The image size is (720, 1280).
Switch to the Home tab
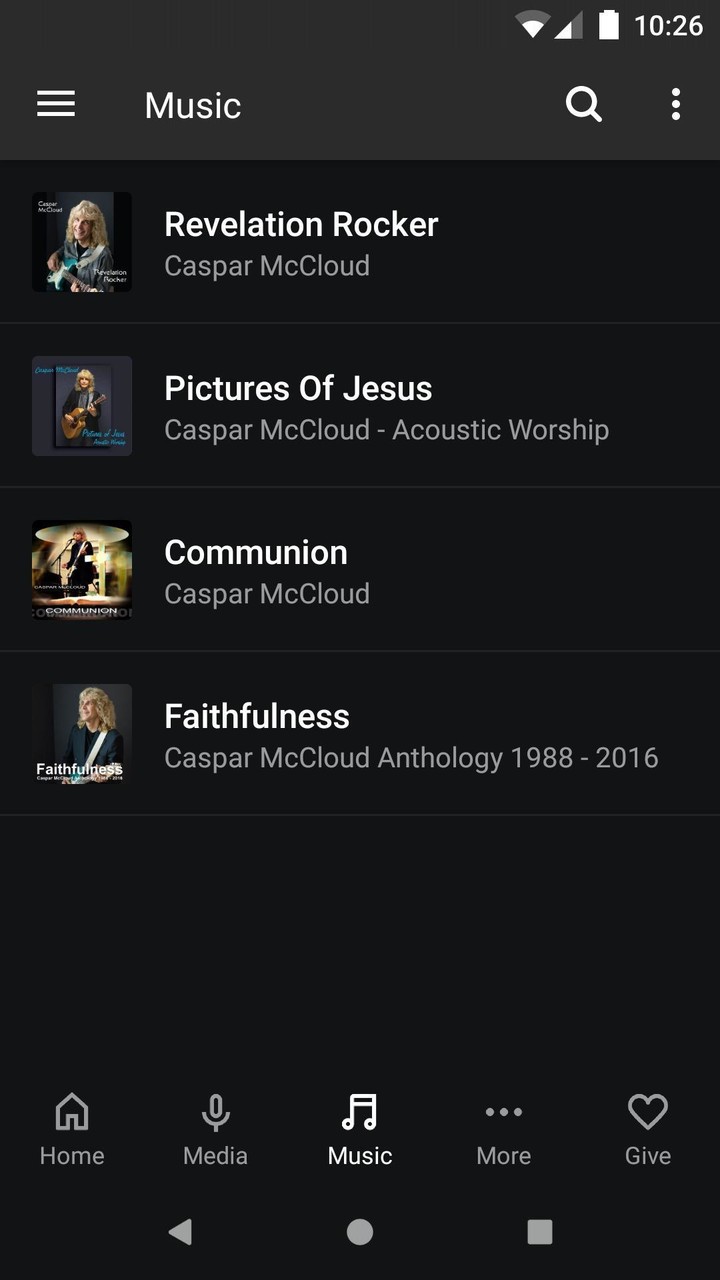pyautogui.click(x=71, y=1131)
